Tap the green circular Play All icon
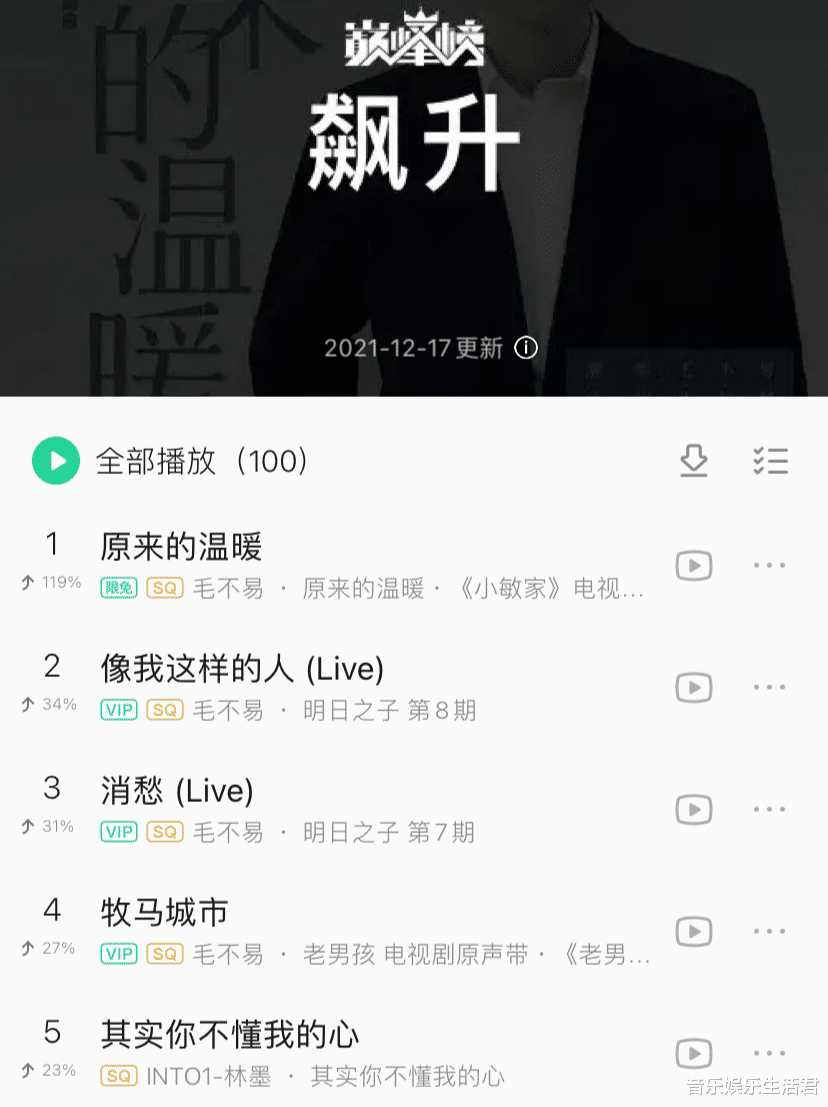This screenshot has width=828, height=1107. click(x=56, y=461)
